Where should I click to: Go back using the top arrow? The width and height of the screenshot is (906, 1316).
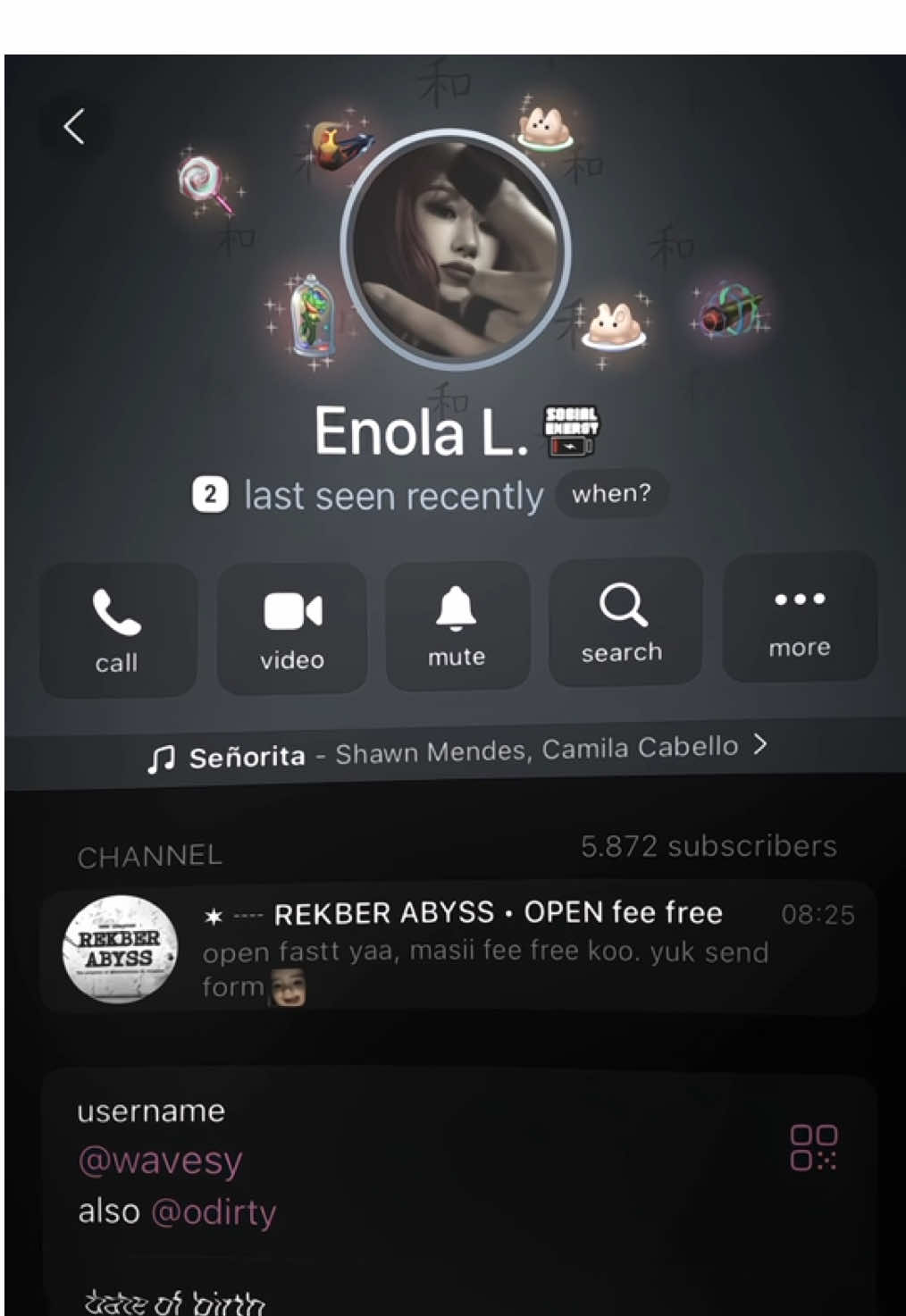(75, 127)
